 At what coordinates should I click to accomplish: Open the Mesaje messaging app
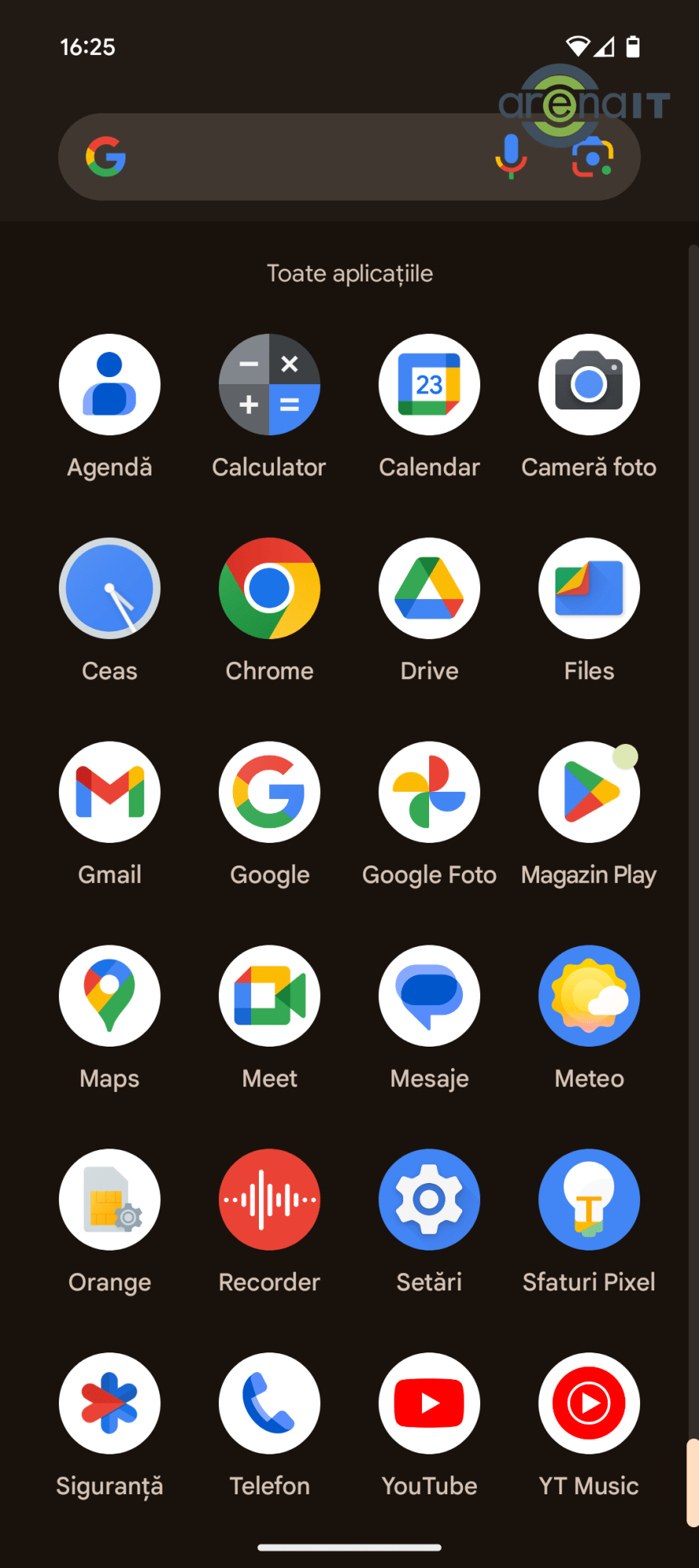pyautogui.click(x=429, y=996)
